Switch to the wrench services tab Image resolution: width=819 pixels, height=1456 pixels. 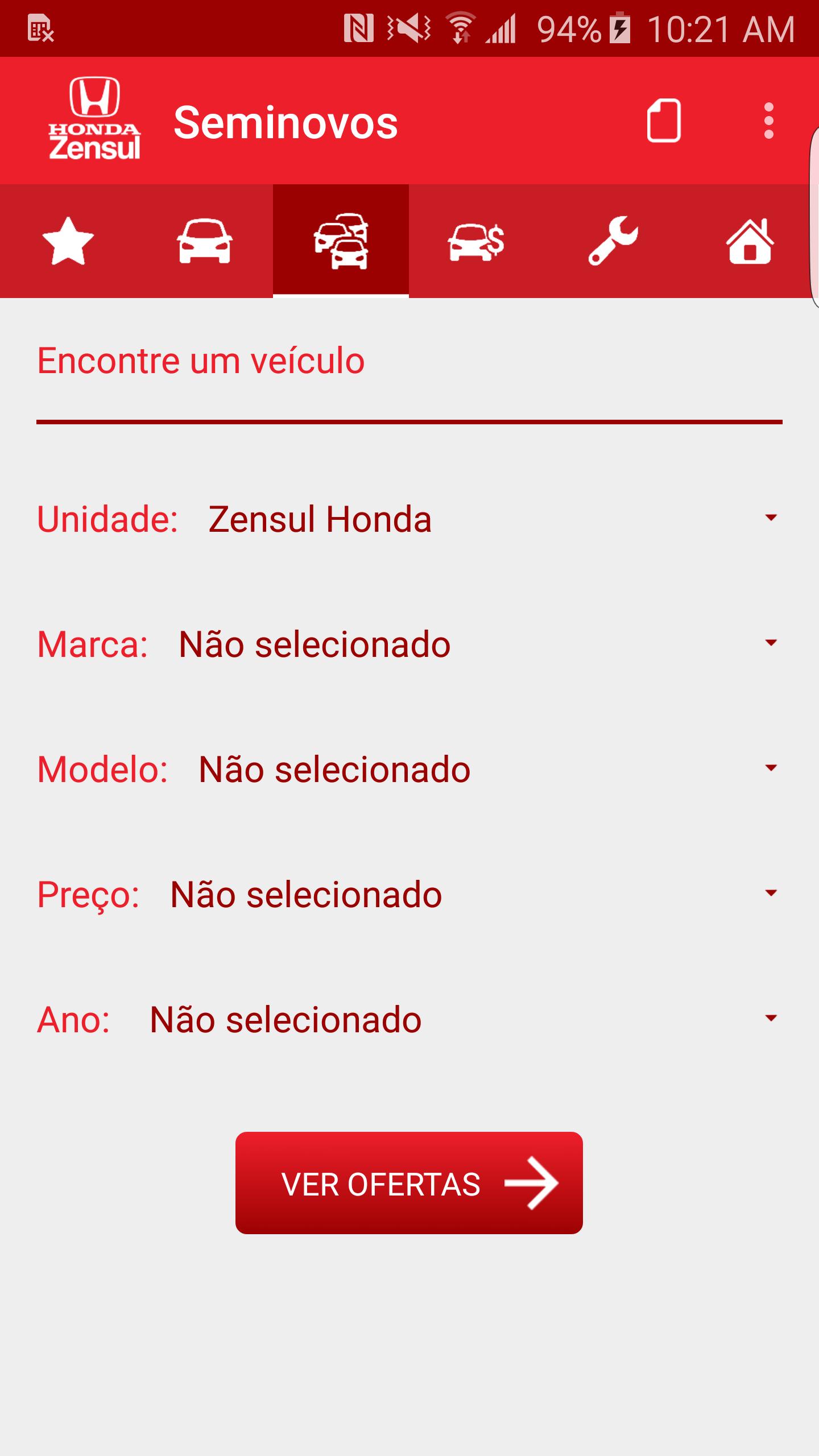click(x=613, y=241)
